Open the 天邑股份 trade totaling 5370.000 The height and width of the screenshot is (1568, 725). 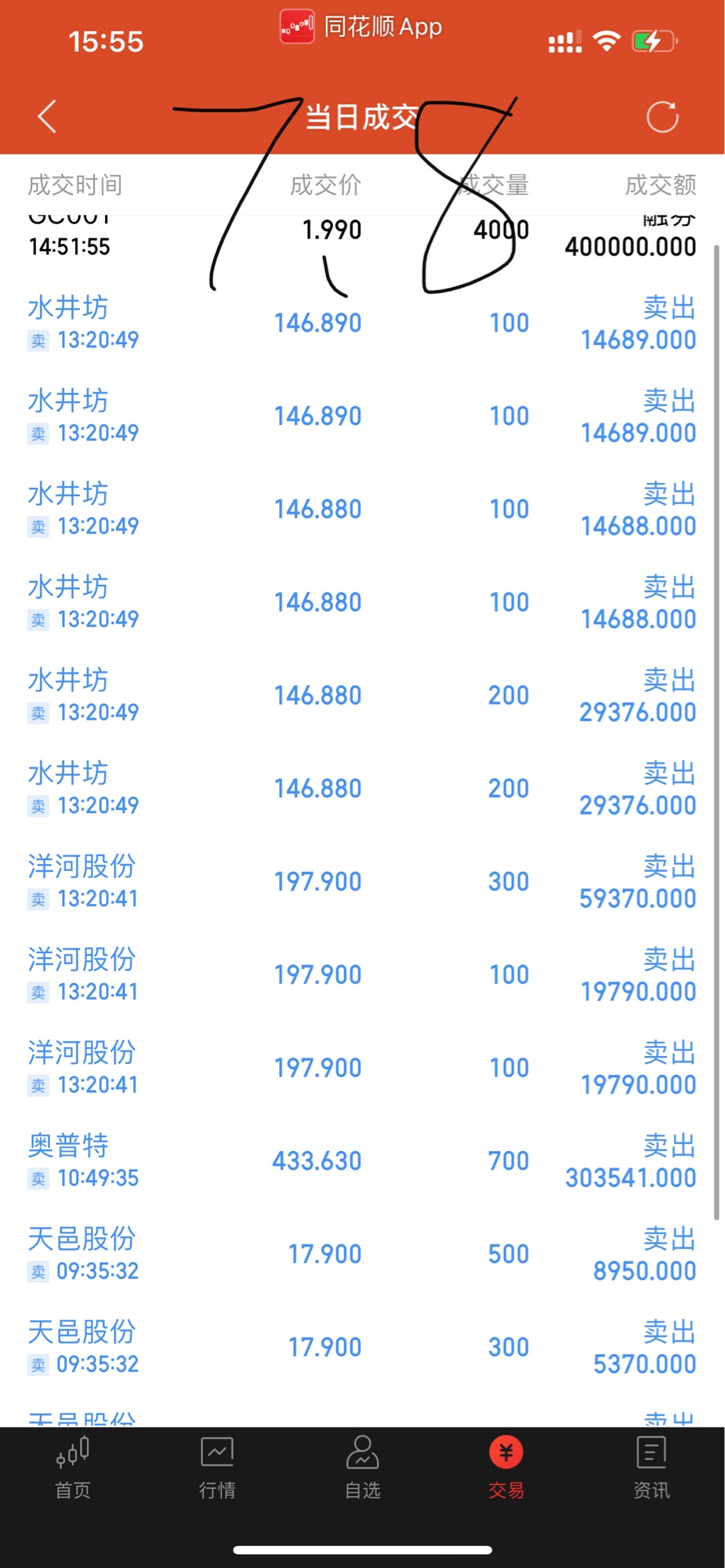click(x=362, y=1348)
